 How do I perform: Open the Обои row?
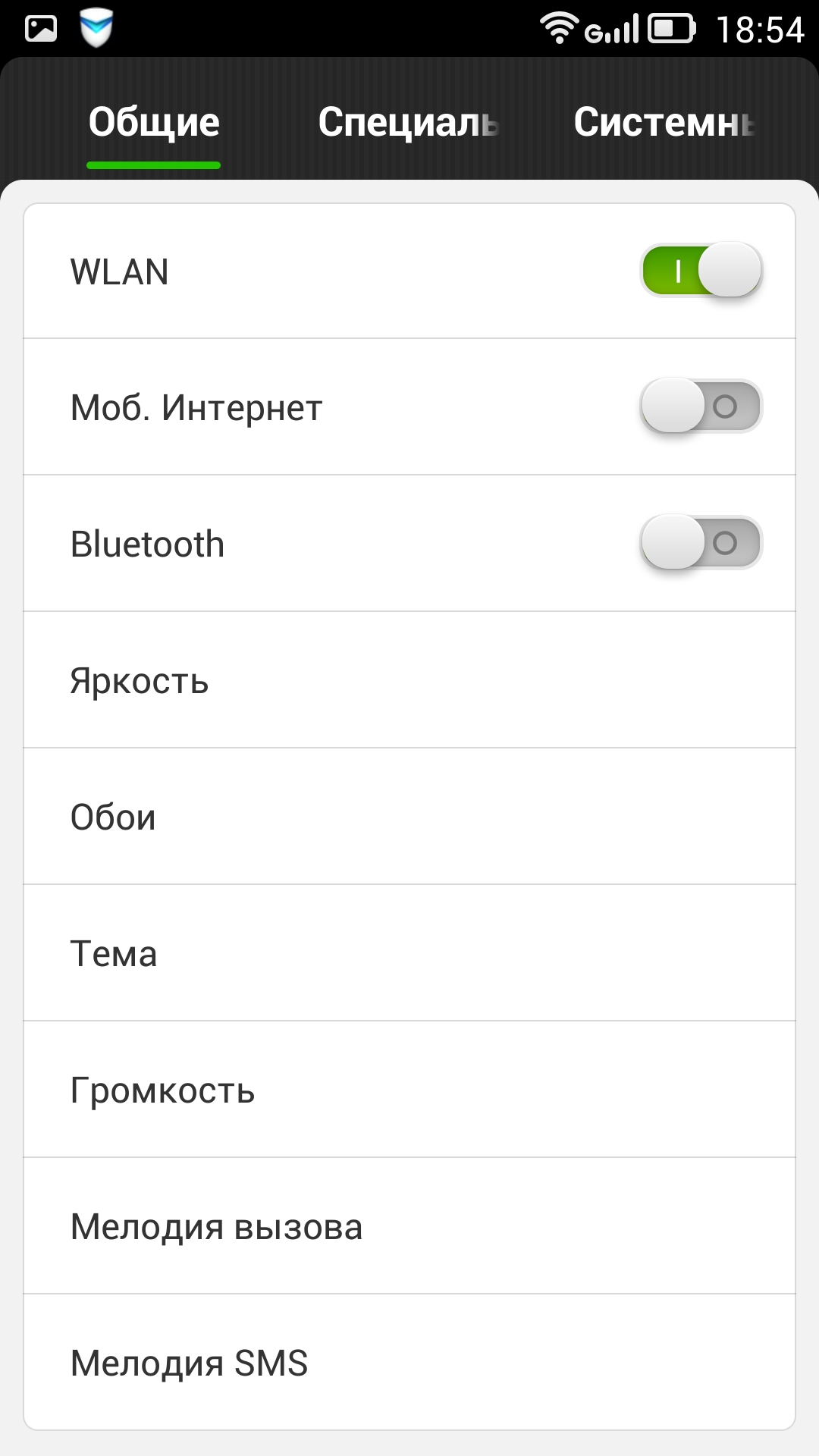tap(409, 817)
